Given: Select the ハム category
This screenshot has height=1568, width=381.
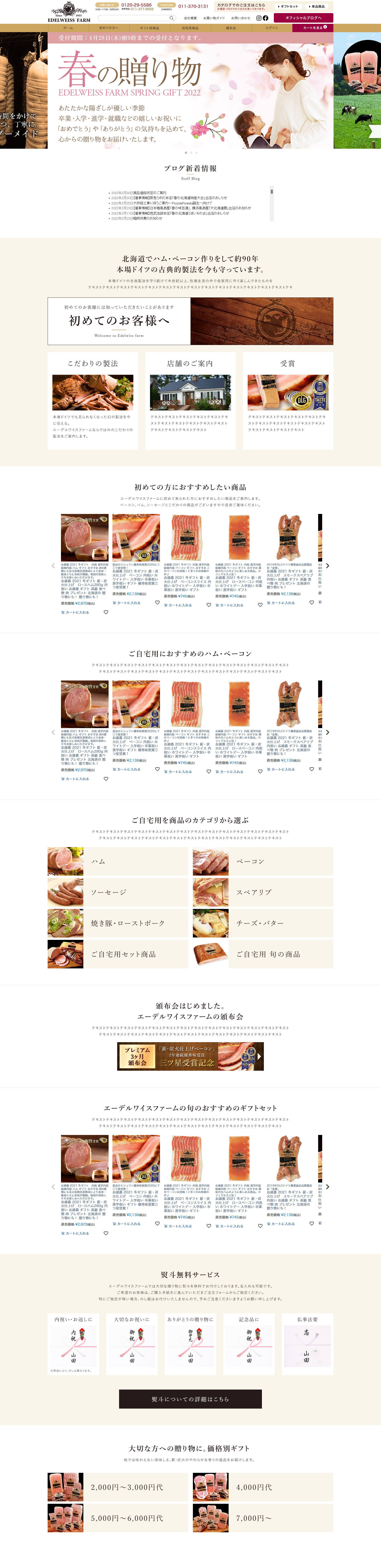Looking at the screenshot, I should tap(118, 861).
